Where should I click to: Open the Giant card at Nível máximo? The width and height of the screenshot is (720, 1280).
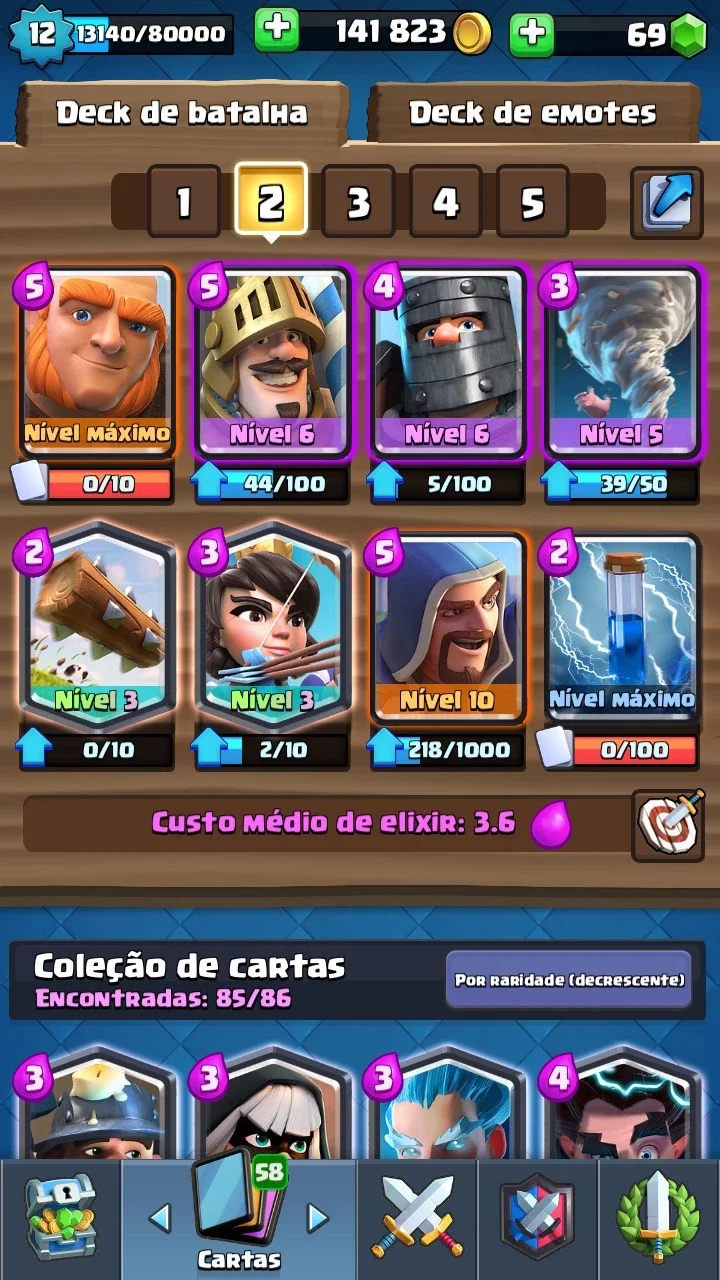pyautogui.click(x=97, y=362)
